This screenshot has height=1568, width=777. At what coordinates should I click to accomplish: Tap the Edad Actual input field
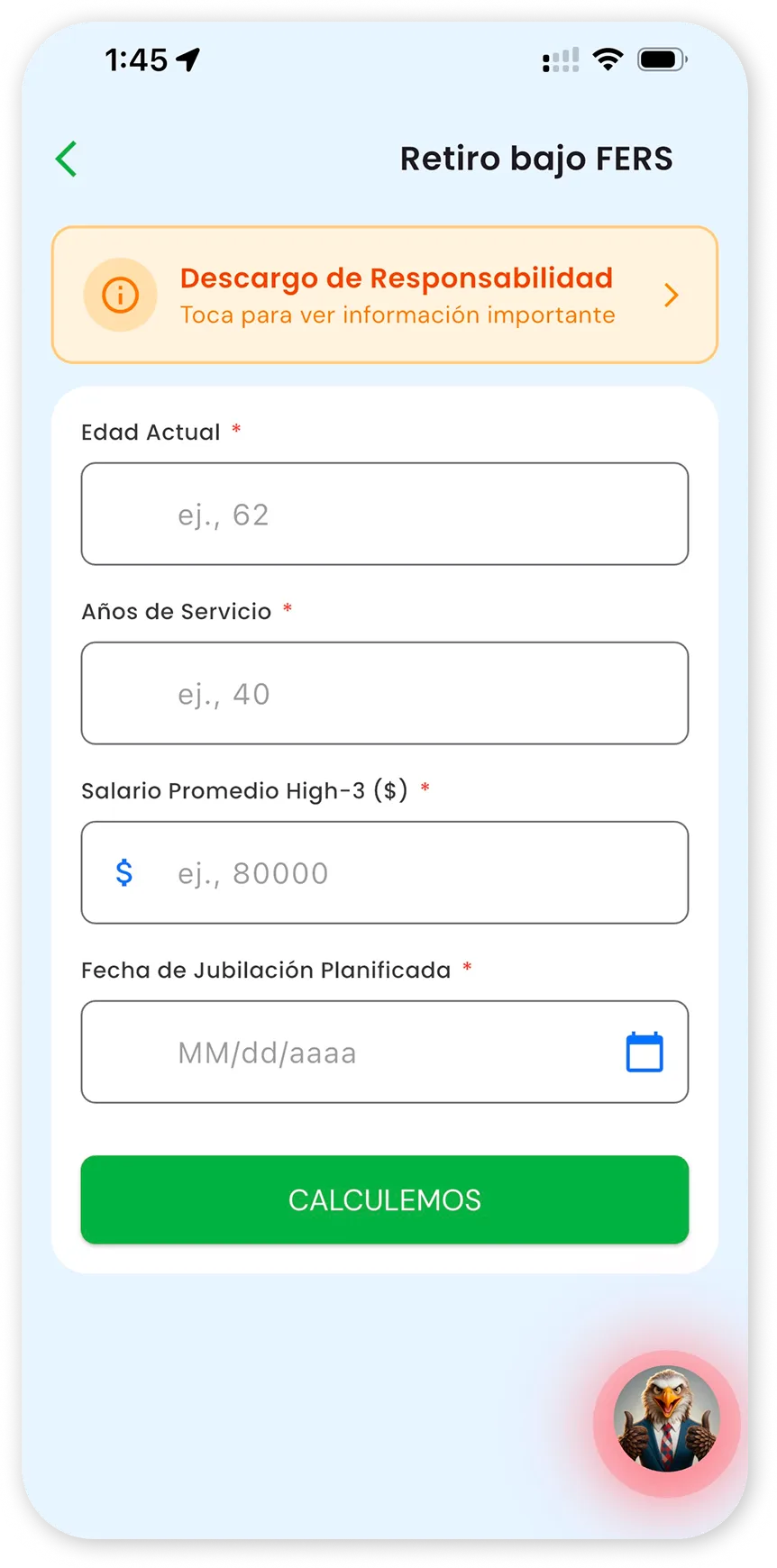(x=385, y=514)
